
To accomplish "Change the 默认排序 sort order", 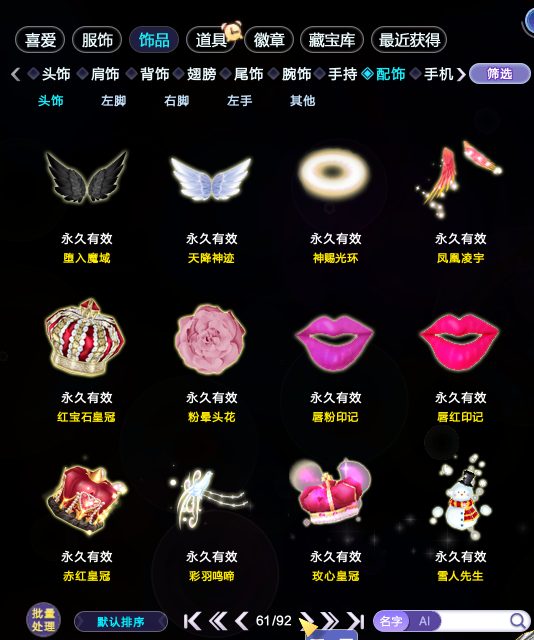I will (121, 622).
